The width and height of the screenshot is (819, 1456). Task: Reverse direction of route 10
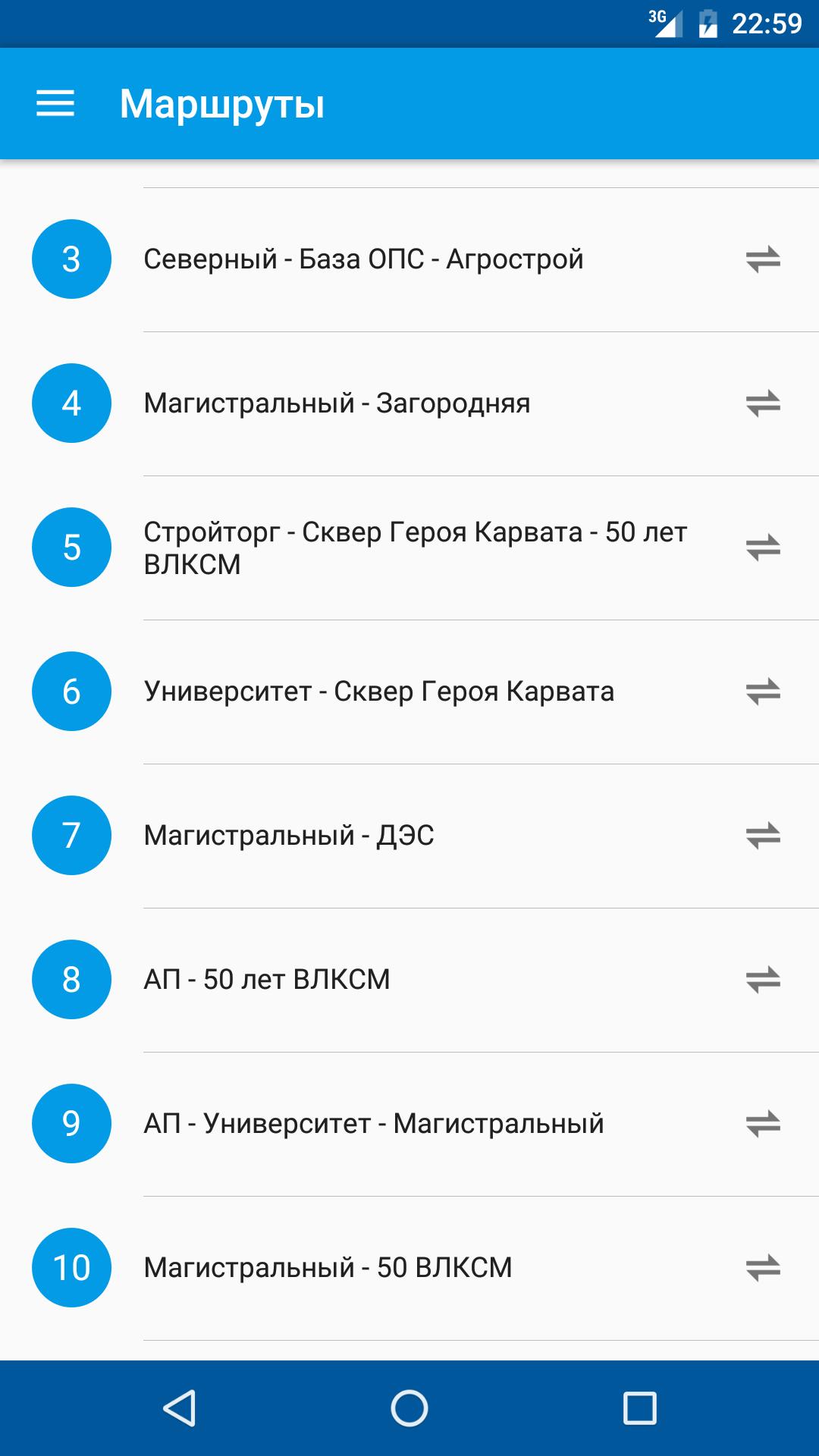click(x=763, y=1268)
